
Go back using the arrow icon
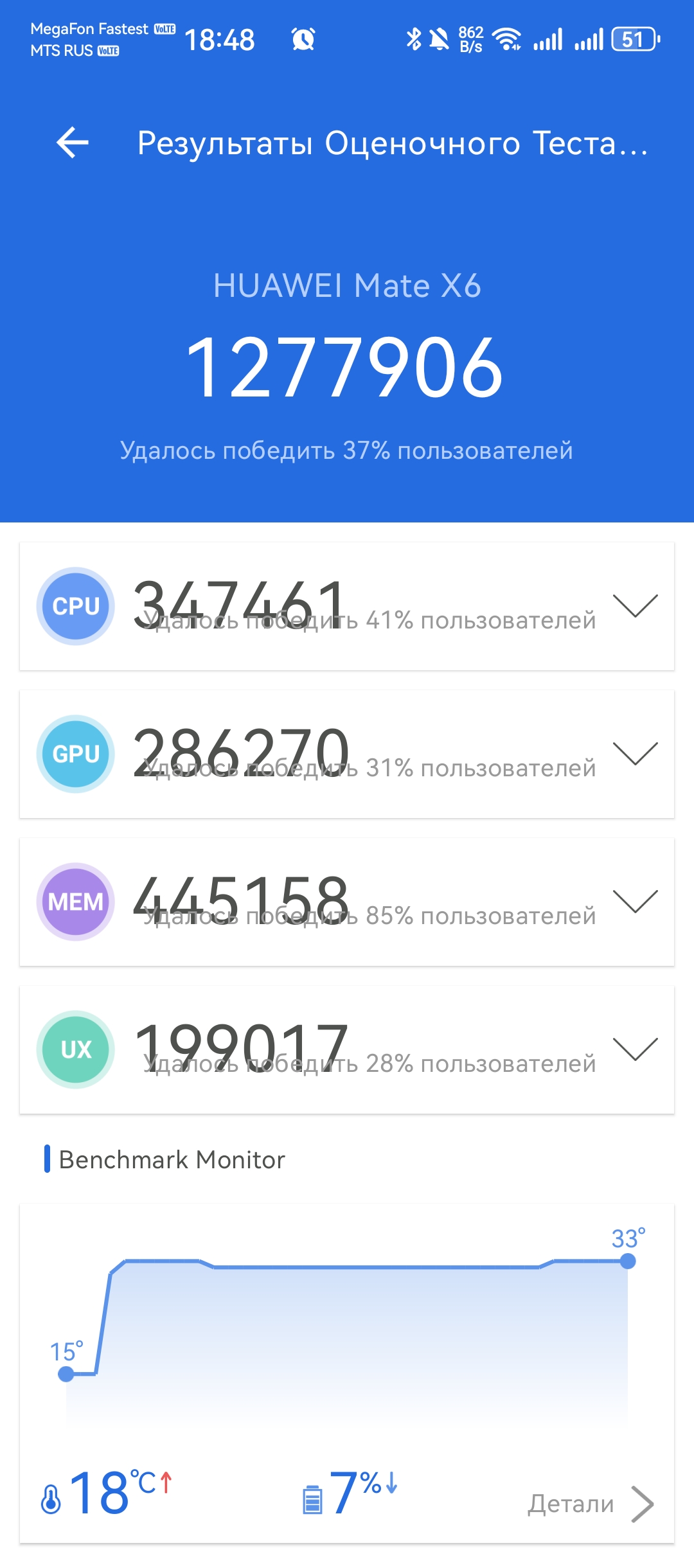(73, 143)
